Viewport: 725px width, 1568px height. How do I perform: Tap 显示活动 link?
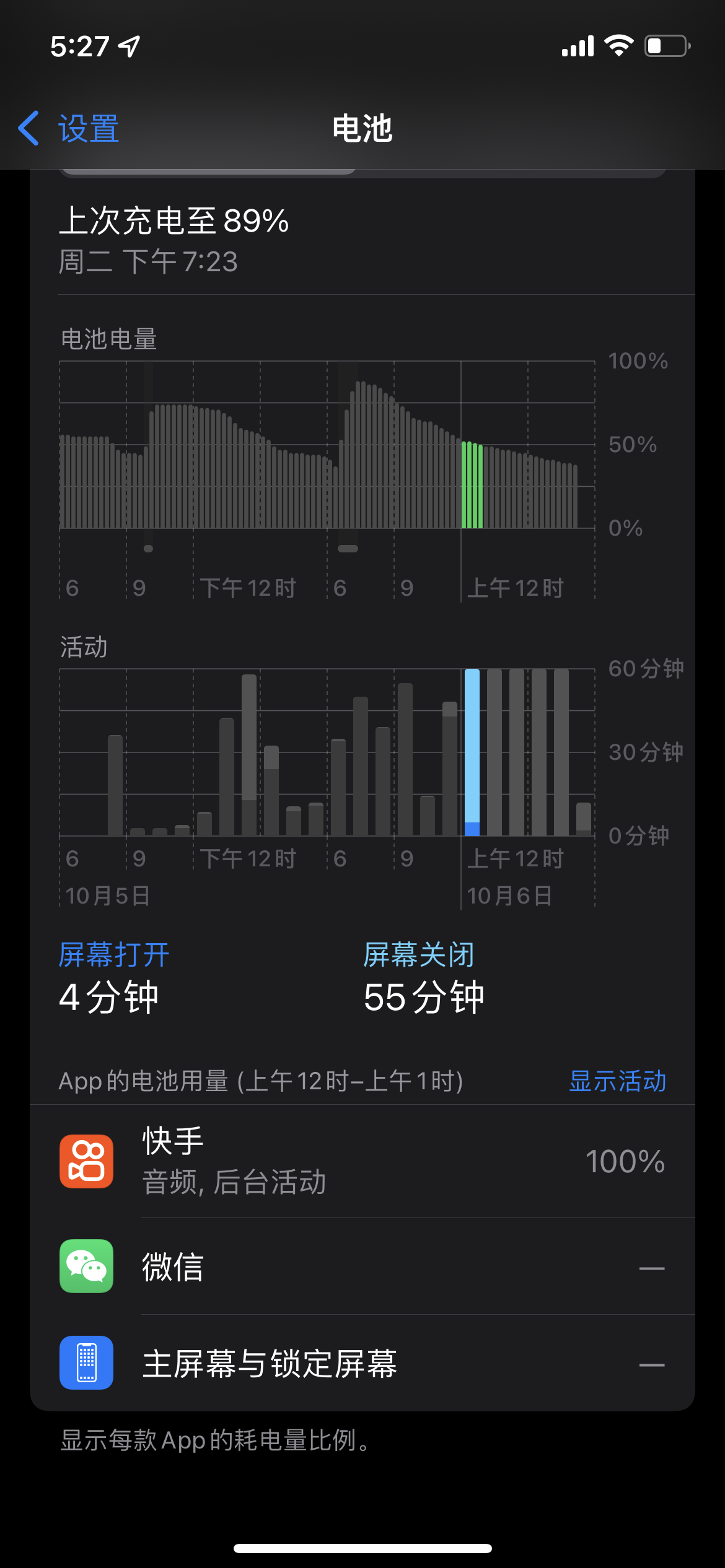617,1081
